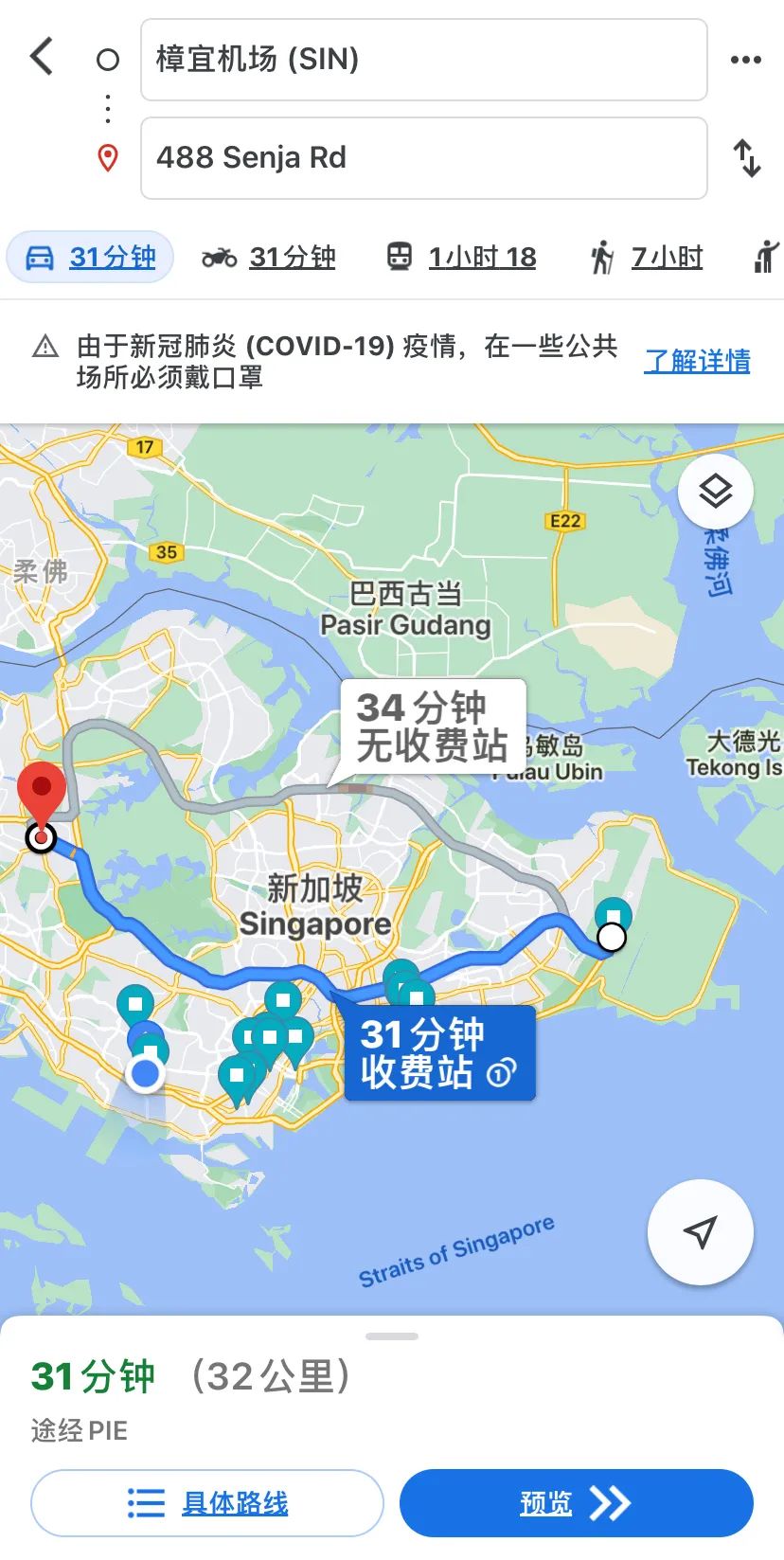This screenshot has width=784, height=1560.
Task: Open the three-dot overflow menu
Action: click(x=745, y=60)
